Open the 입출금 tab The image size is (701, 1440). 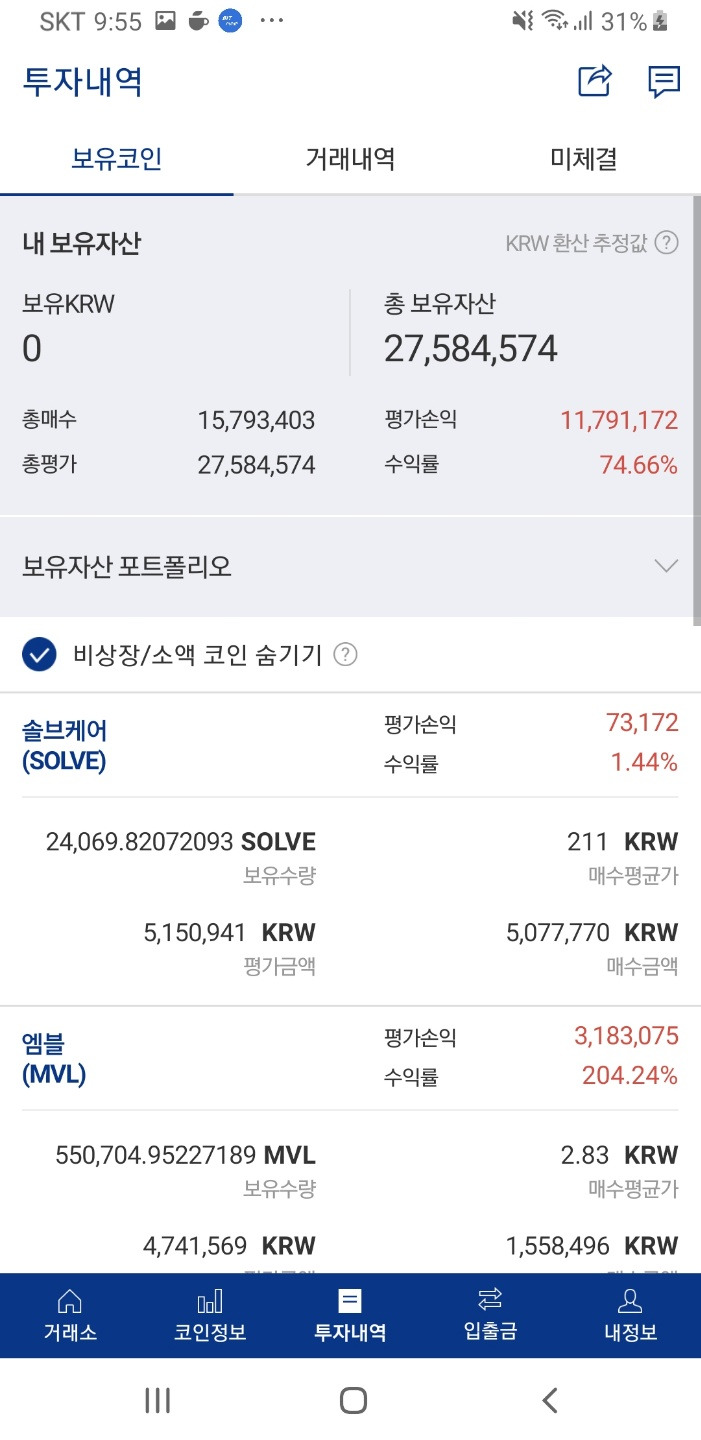[490, 1315]
